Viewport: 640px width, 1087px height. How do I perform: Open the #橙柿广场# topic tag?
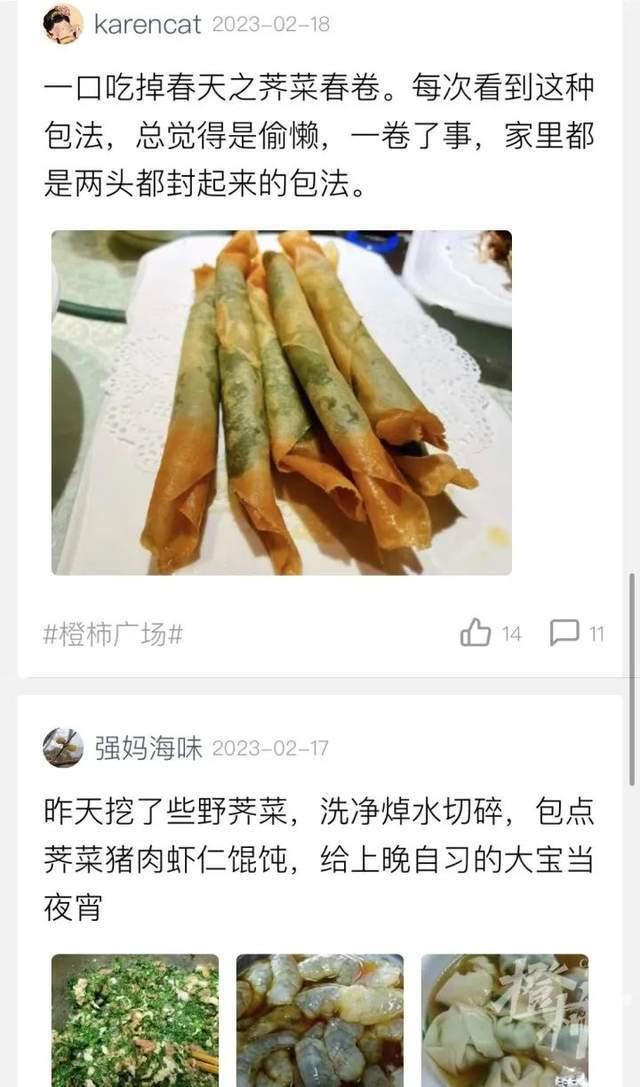[x=113, y=634]
